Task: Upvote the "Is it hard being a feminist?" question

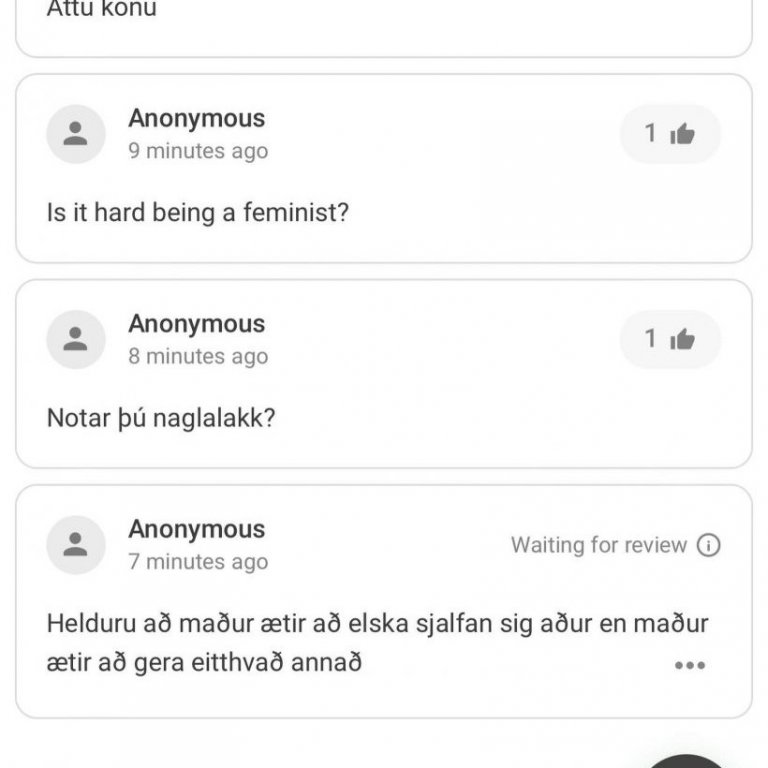Action: click(670, 134)
